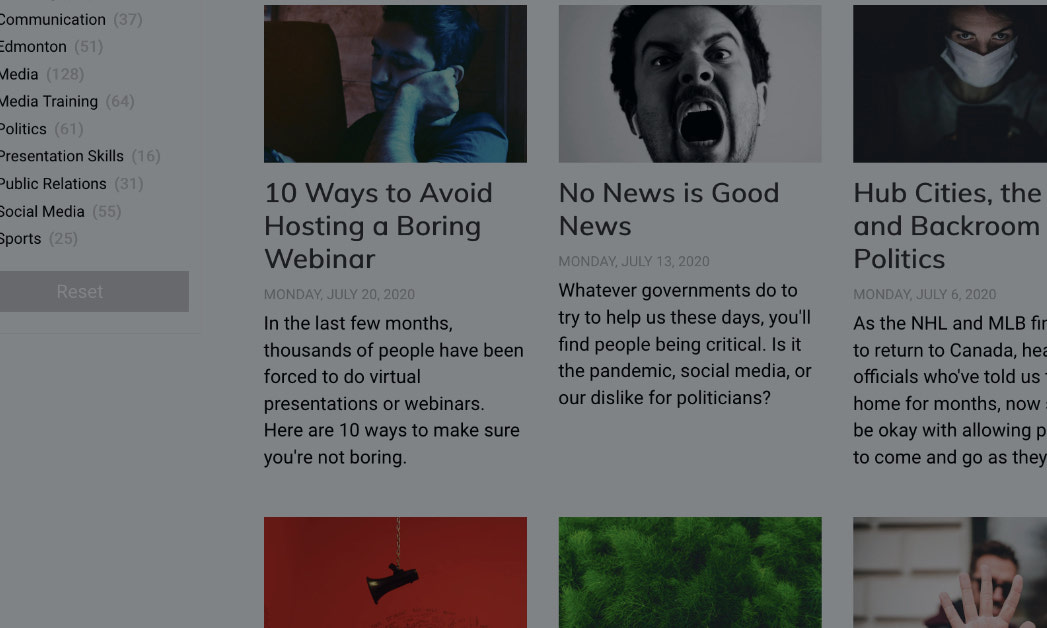This screenshot has width=1047, height=628.
Task: Open the screaming man article image
Action: pyautogui.click(x=690, y=84)
